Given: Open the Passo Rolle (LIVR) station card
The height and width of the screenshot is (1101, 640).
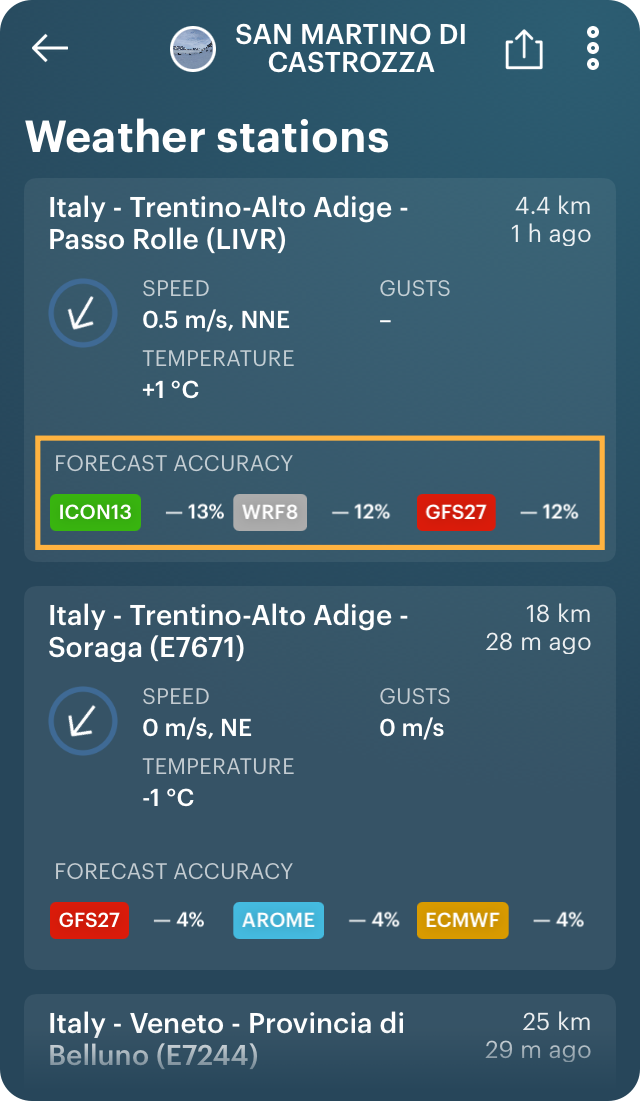Looking at the screenshot, I should (320, 370).
